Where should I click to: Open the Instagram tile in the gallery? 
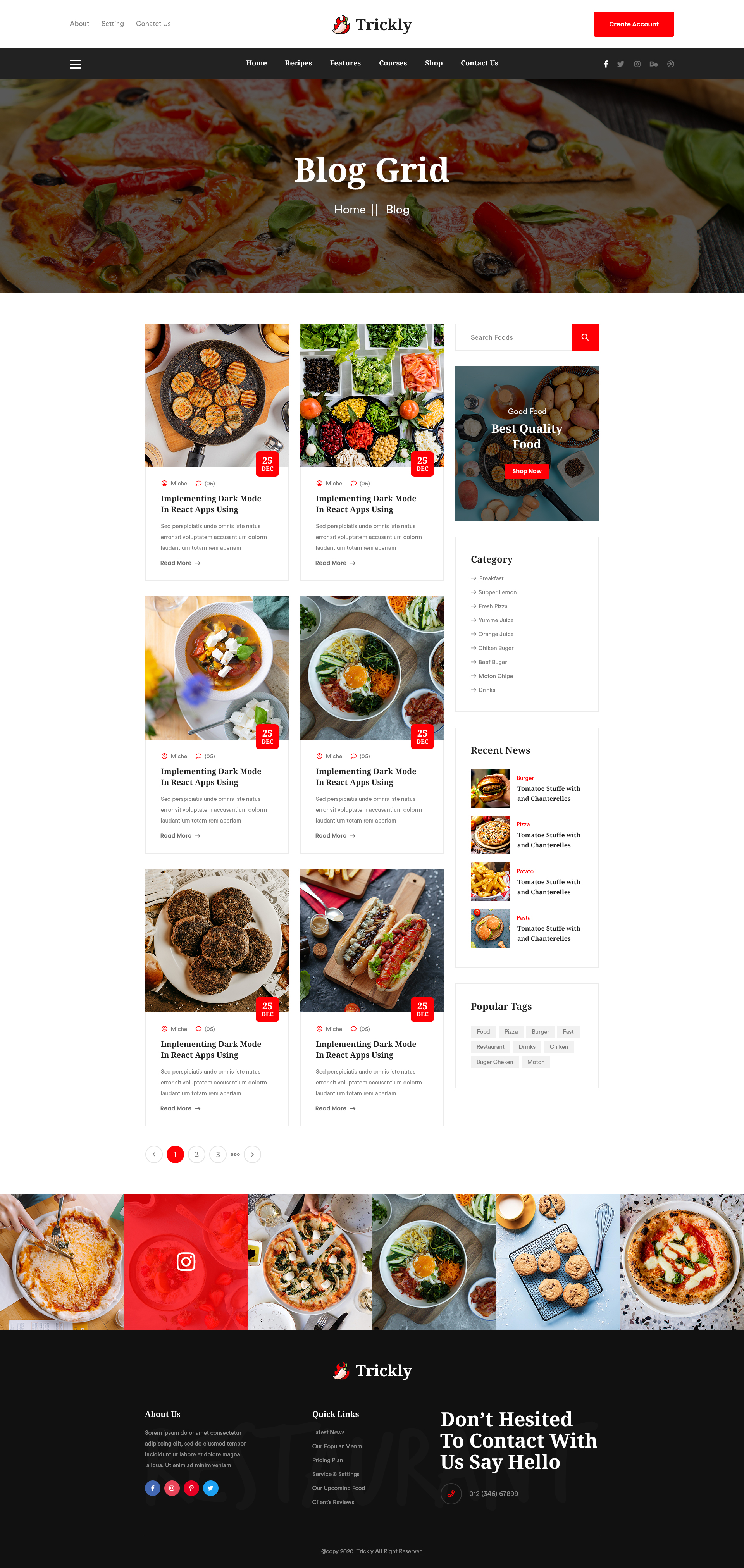tap(186, 1261)
